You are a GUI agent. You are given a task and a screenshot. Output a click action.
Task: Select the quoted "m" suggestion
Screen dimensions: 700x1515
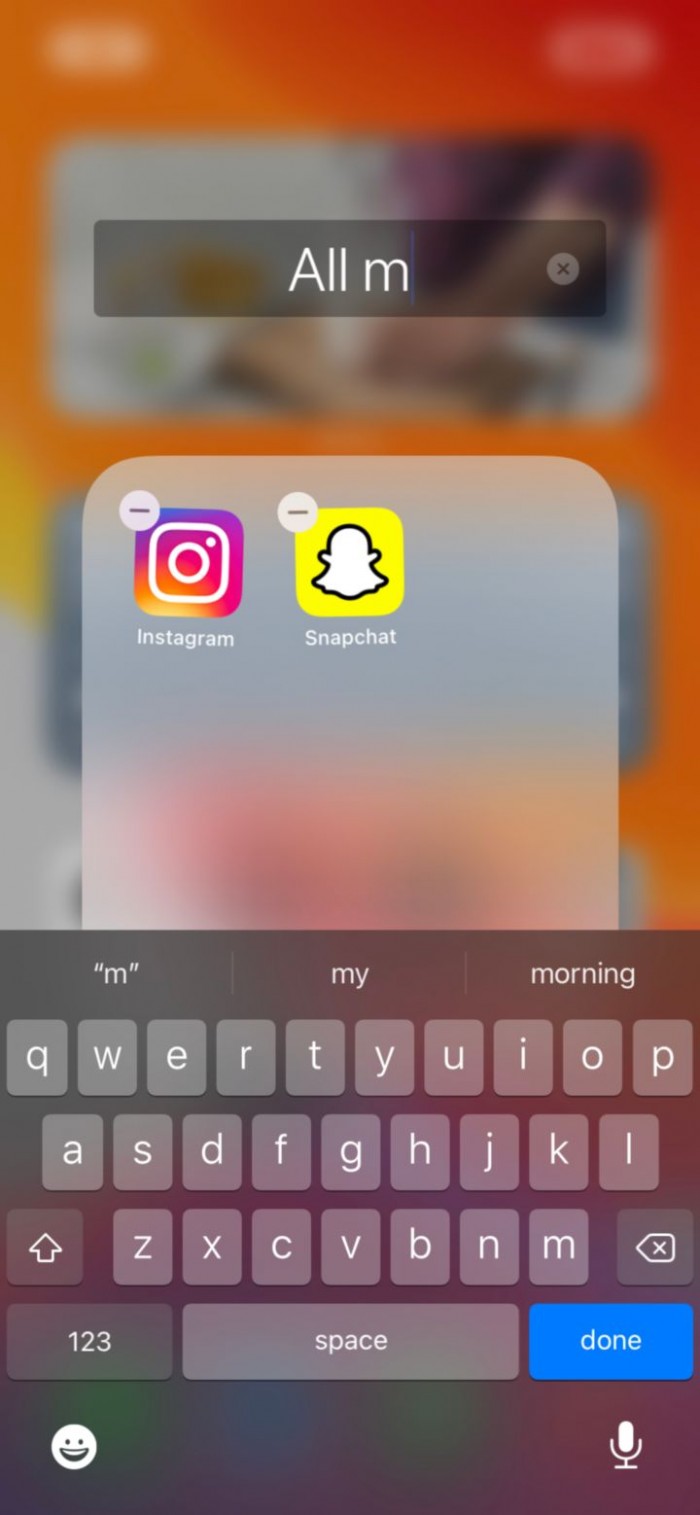tap(116, 974)
